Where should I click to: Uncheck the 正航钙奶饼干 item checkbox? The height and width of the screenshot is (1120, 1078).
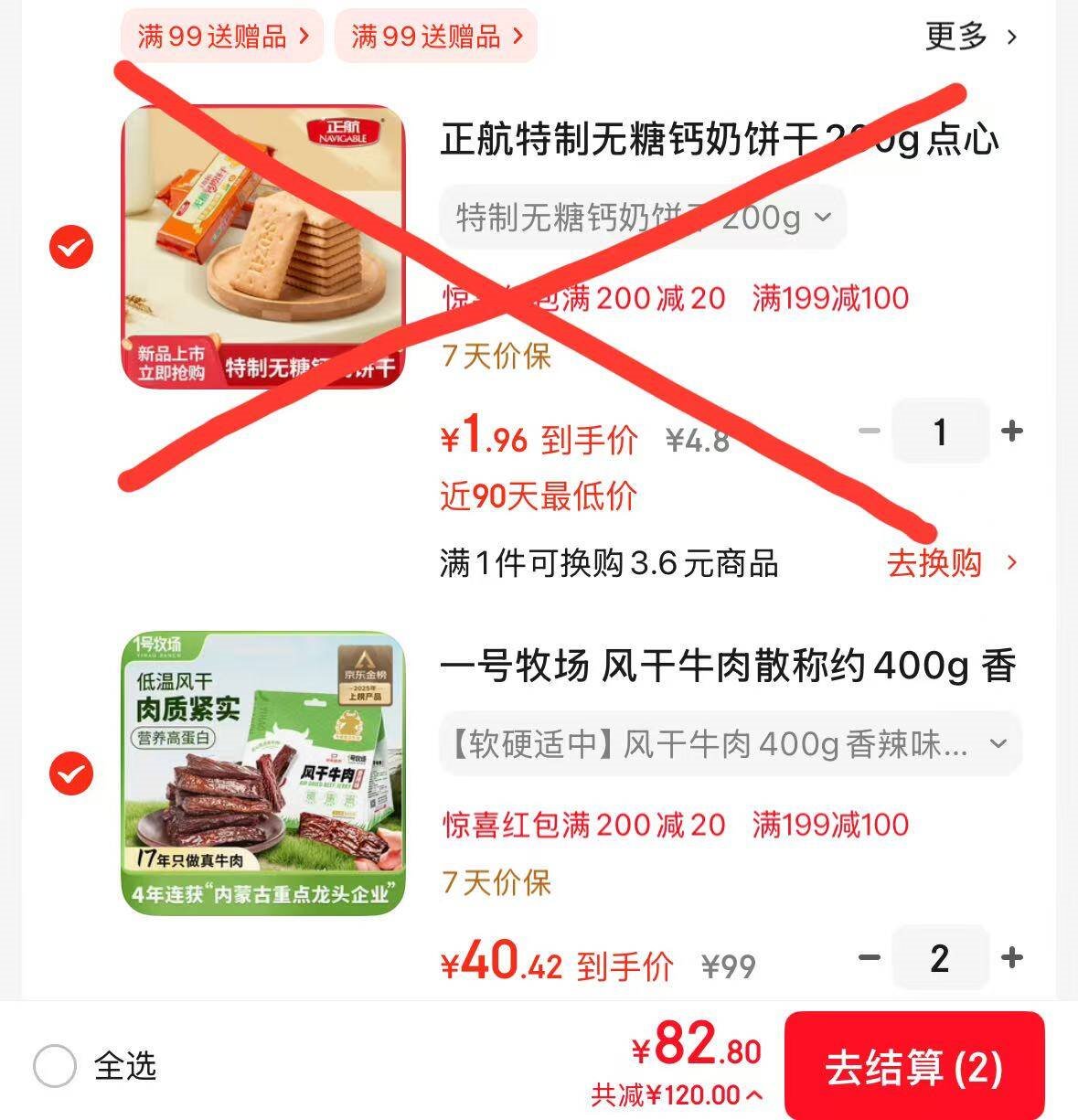pos(71,247)
